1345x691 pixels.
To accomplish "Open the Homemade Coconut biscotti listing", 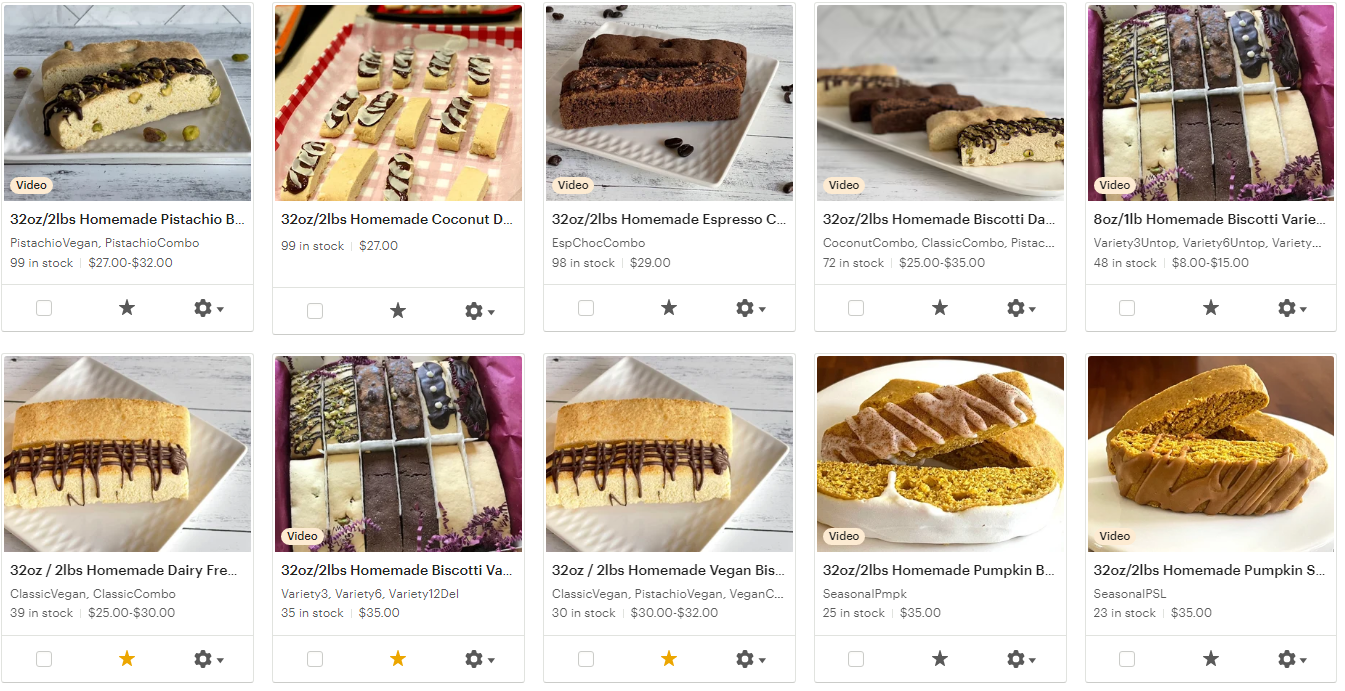I will [x=398, y=219].
